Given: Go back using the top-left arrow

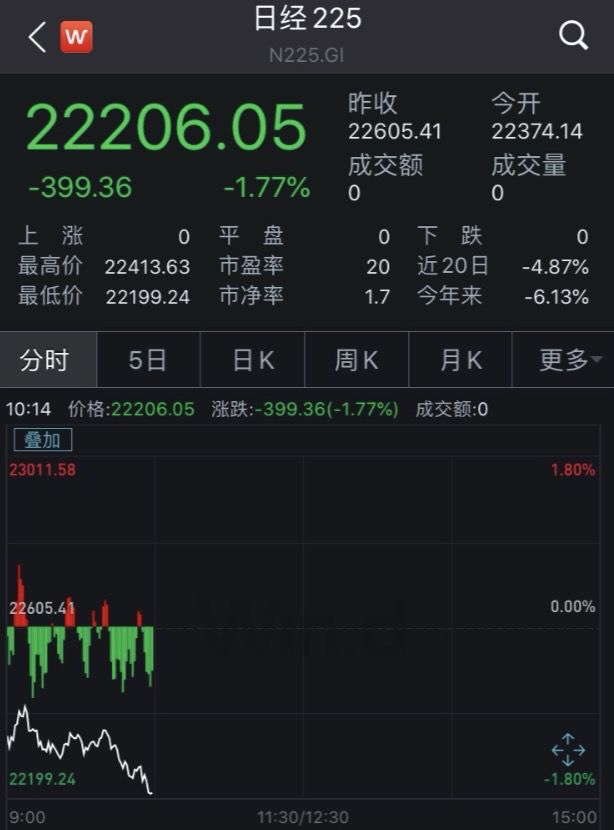Looking at the screenshot, I should tap(37, 38).
